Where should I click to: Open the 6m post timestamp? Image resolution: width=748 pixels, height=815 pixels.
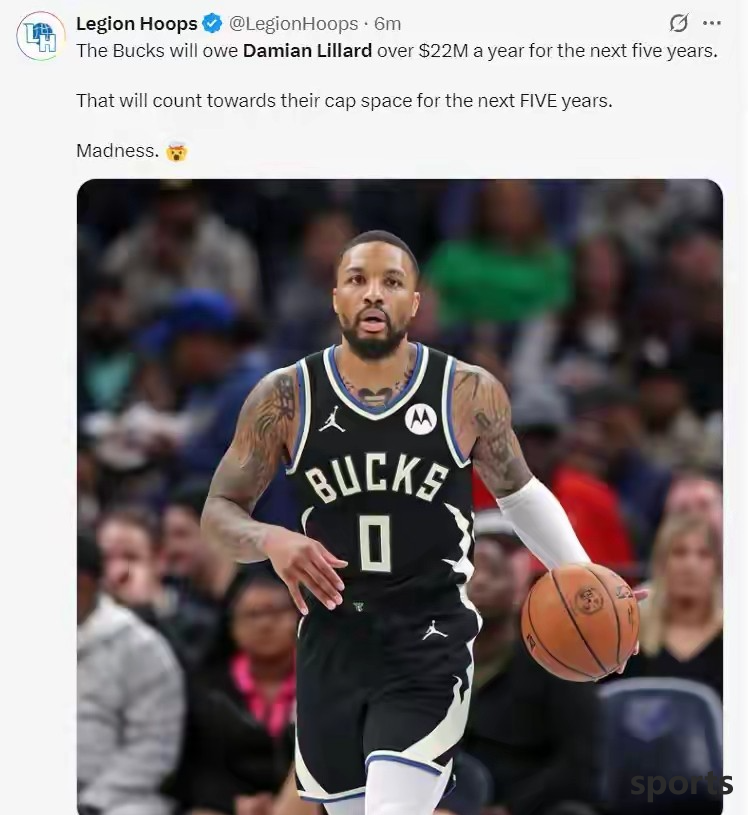click(x=388, y=23)
